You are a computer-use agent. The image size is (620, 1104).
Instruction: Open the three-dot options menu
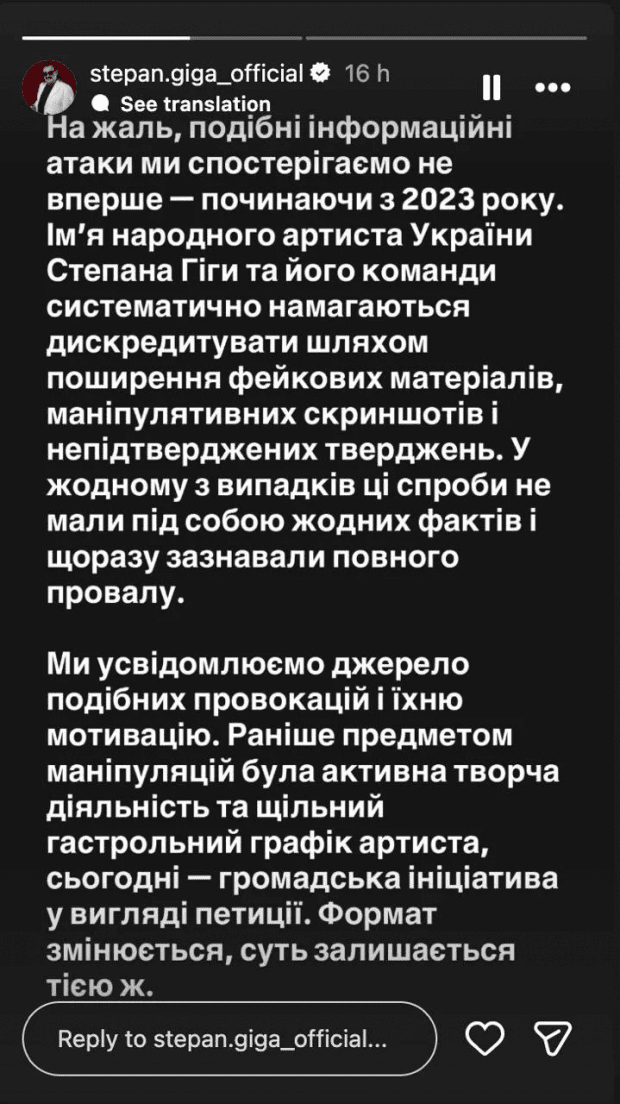(553, 88)
